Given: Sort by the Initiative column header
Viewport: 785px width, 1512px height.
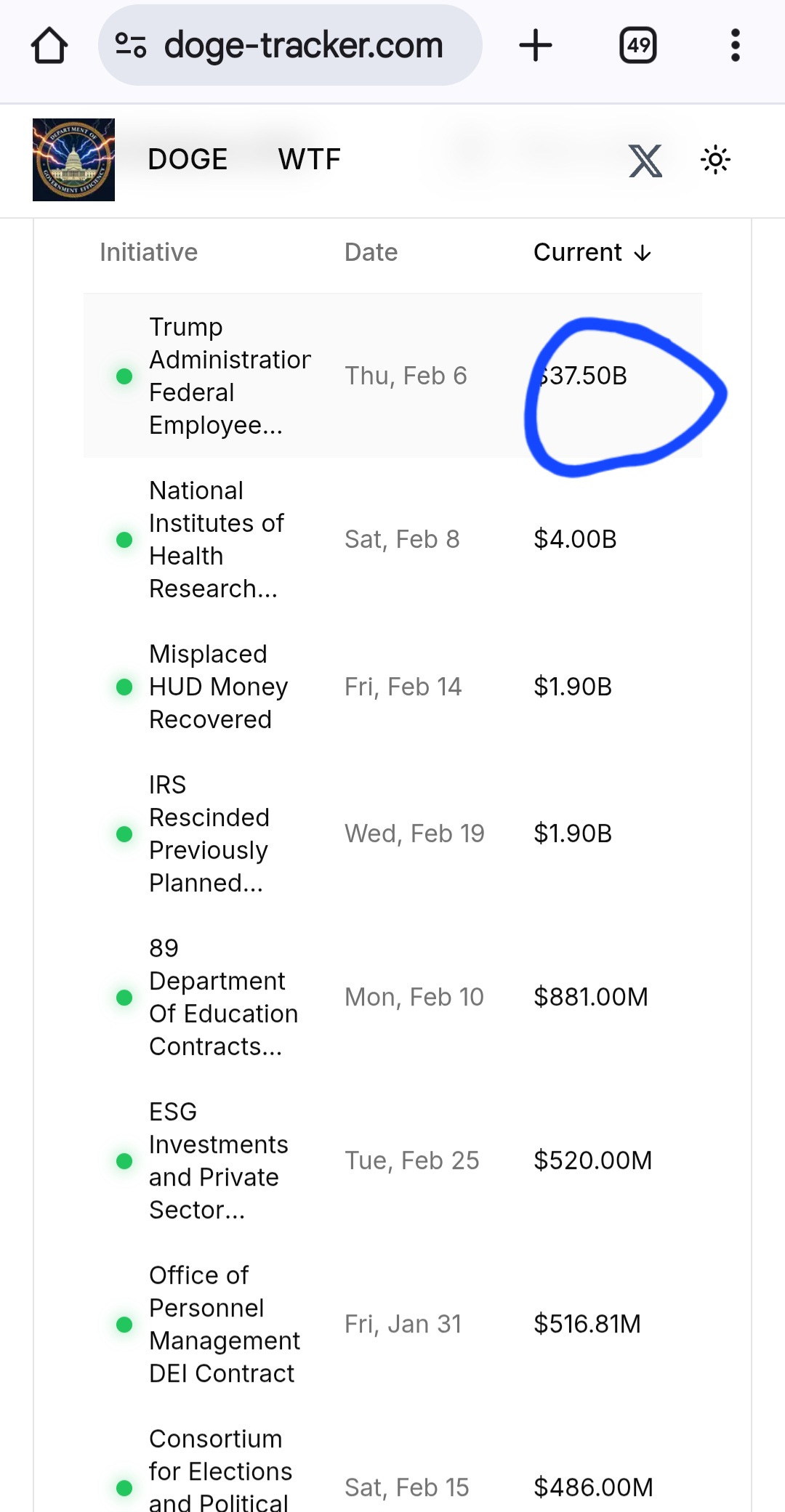Looking at the screenshot, I should tap(148, 252).
